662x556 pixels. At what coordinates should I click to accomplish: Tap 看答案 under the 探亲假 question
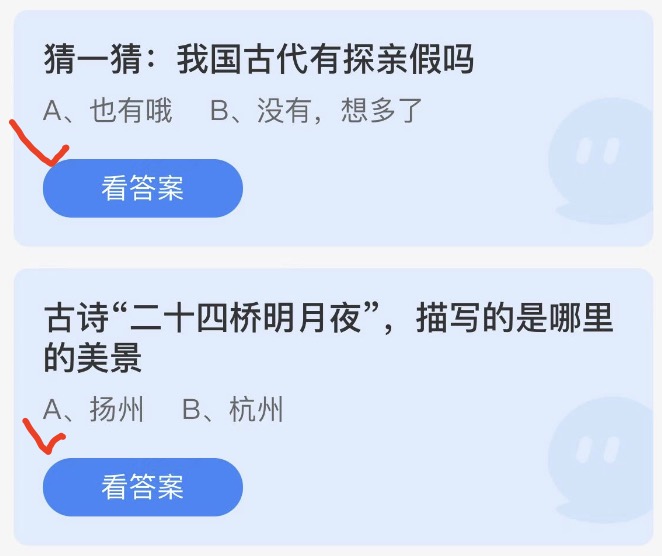coord(142,188)
